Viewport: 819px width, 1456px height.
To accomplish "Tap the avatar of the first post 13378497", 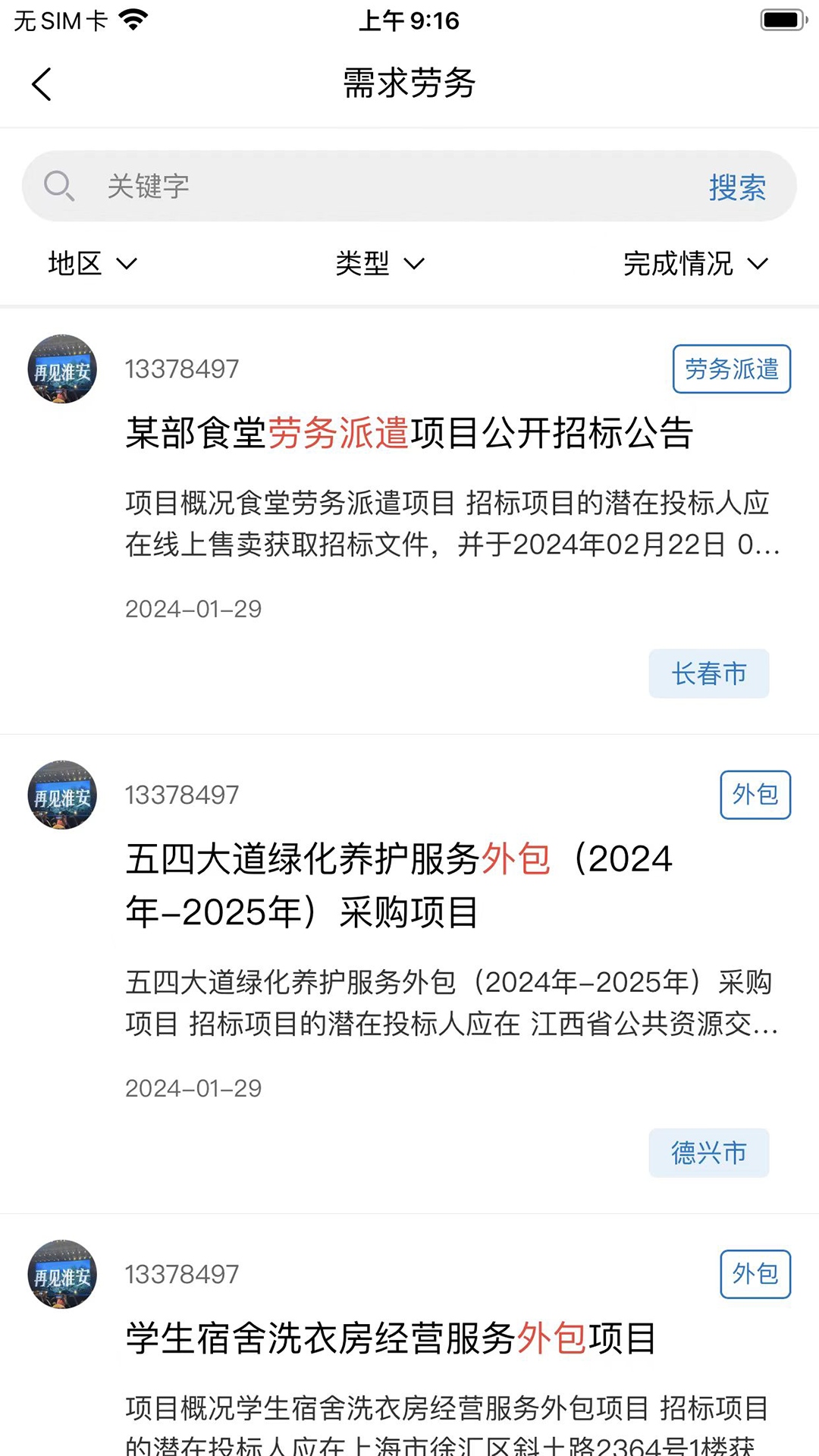I will click(61, 369).
